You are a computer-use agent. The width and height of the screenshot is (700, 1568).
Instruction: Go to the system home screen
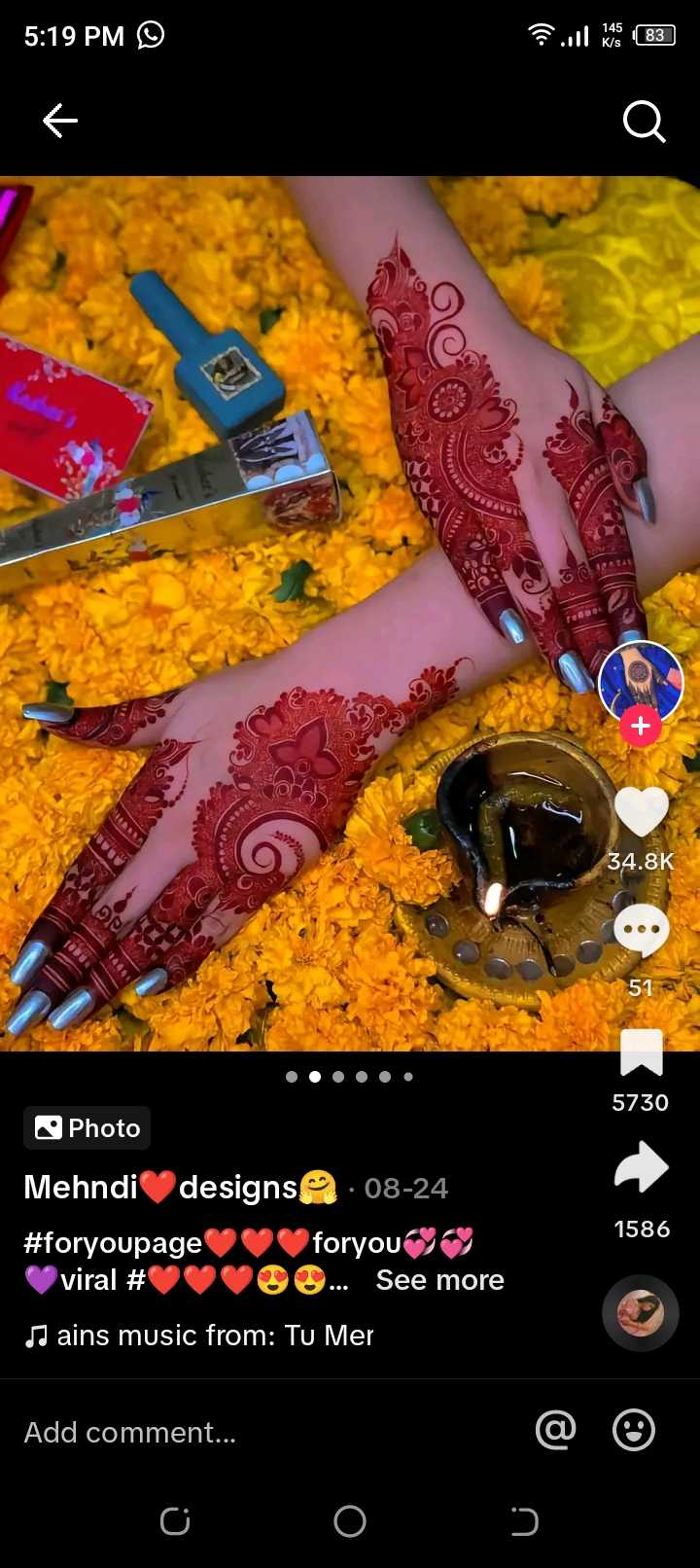tap(350, 1521)
